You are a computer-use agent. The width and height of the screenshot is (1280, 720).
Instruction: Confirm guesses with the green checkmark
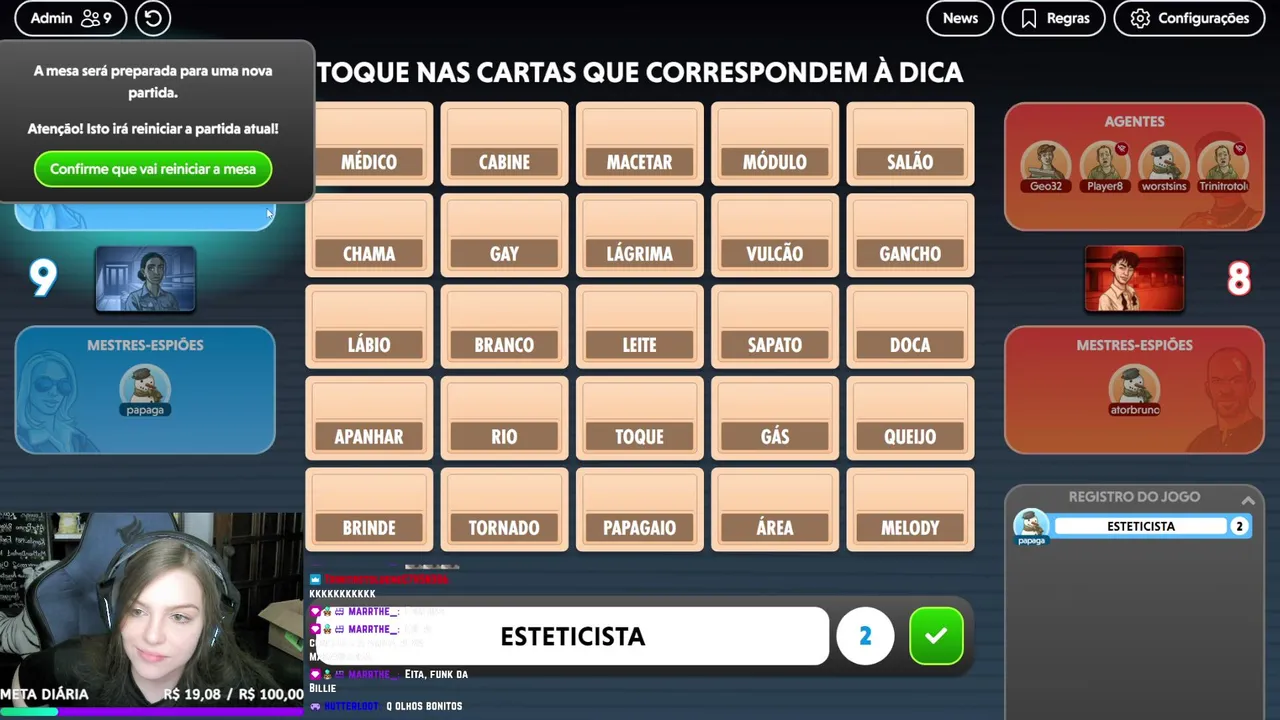tap(936, 636)
